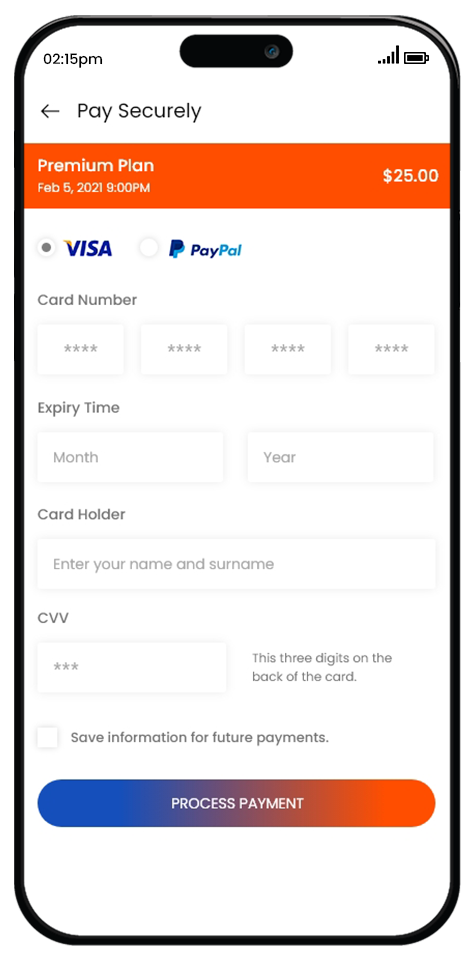
Task: Focus the expiry Month field
Action: coord(130,457)
